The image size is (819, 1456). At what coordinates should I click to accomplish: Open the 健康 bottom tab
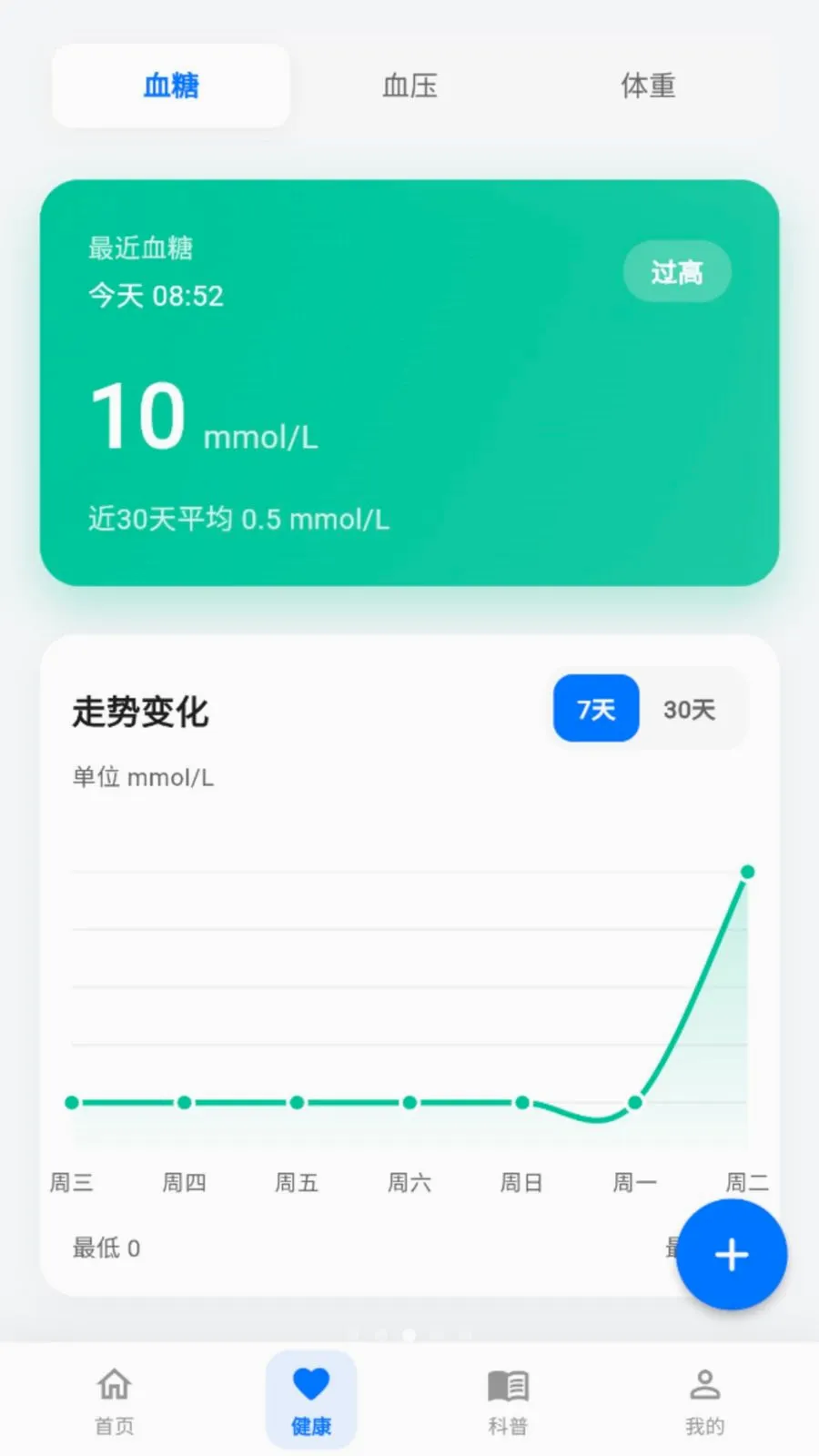(311, 1400)
